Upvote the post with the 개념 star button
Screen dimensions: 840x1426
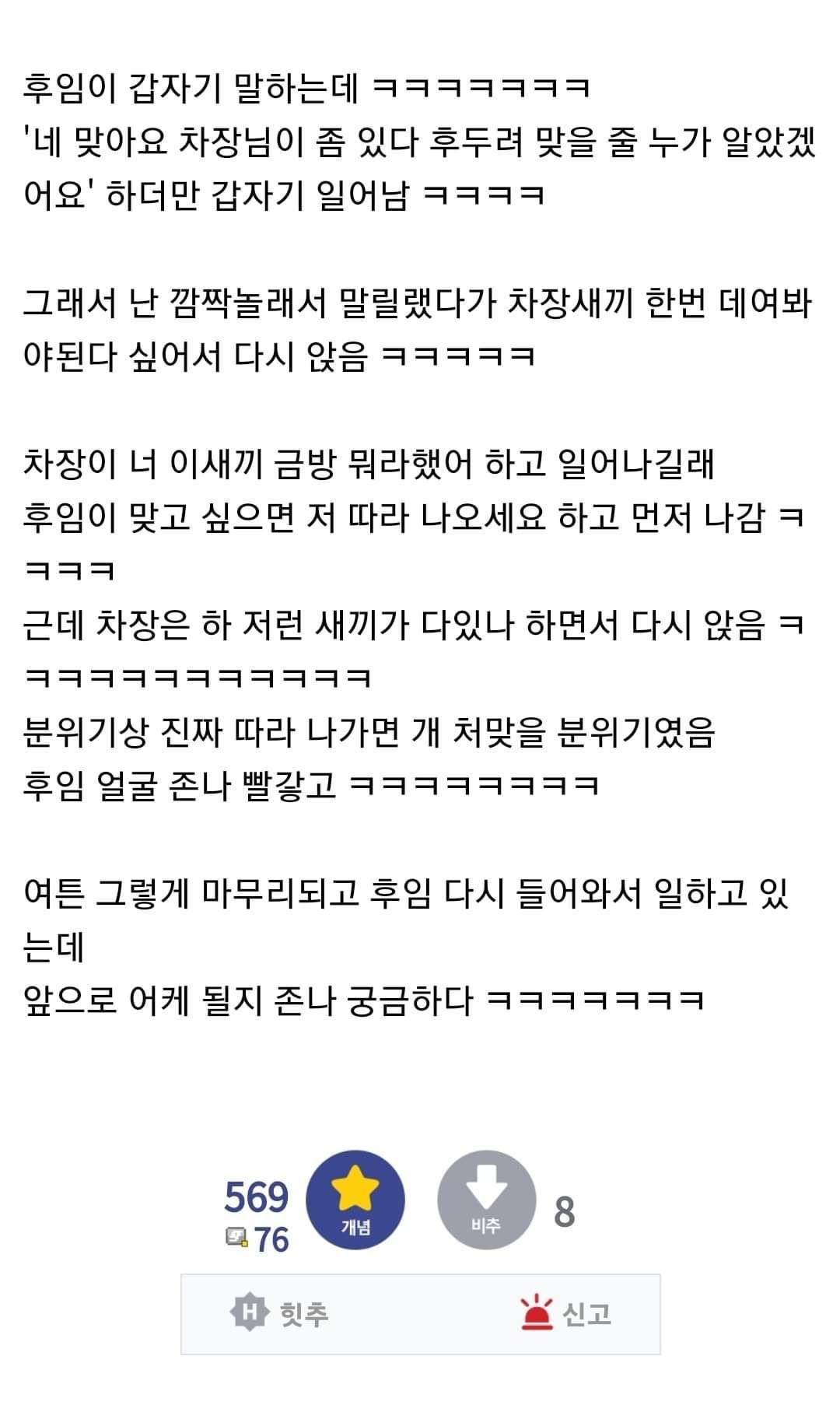[355, 1200]
